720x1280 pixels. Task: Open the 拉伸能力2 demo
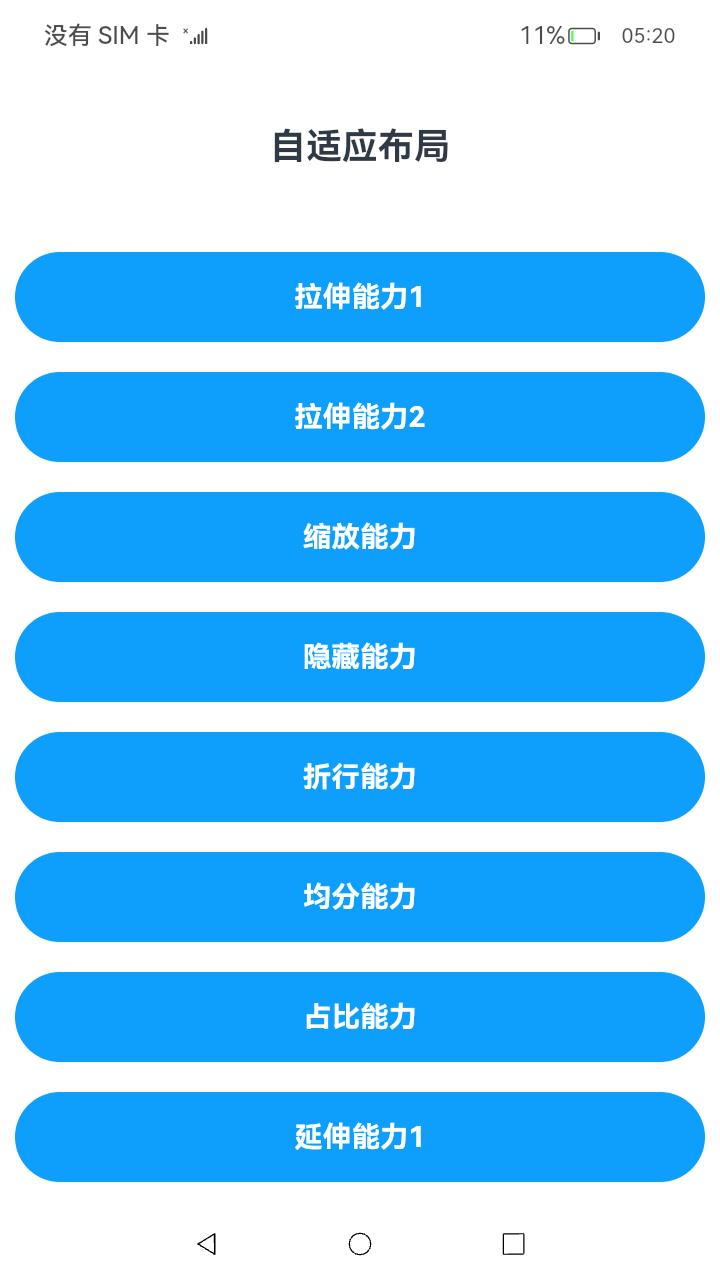click(x=360, y=417)
